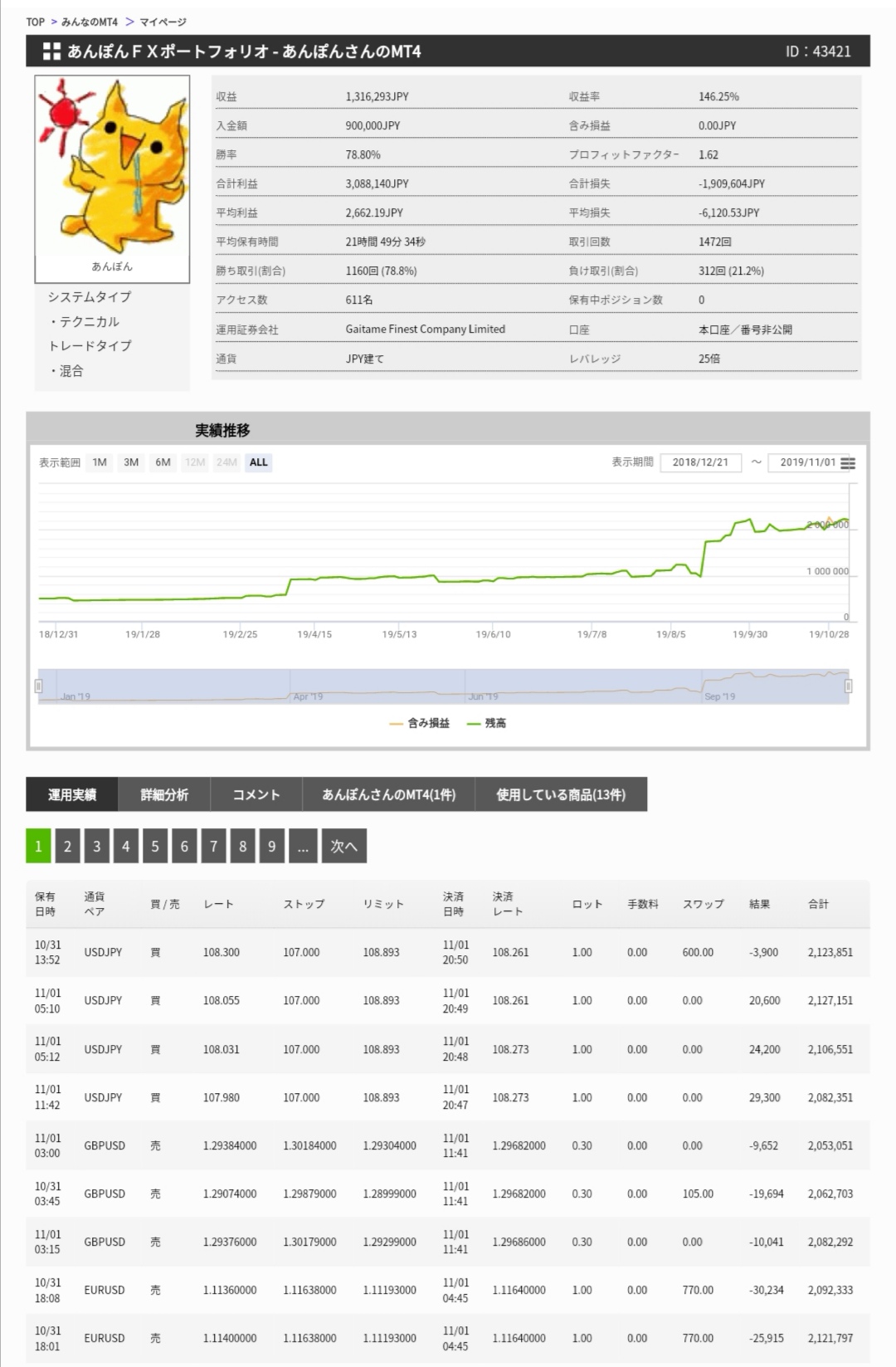Switch to 詳細分析 tab

click(164, 794)
